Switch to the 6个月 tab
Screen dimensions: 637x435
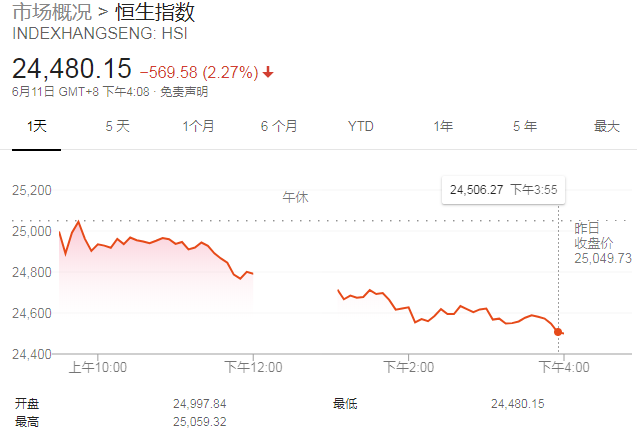point(279,127)
